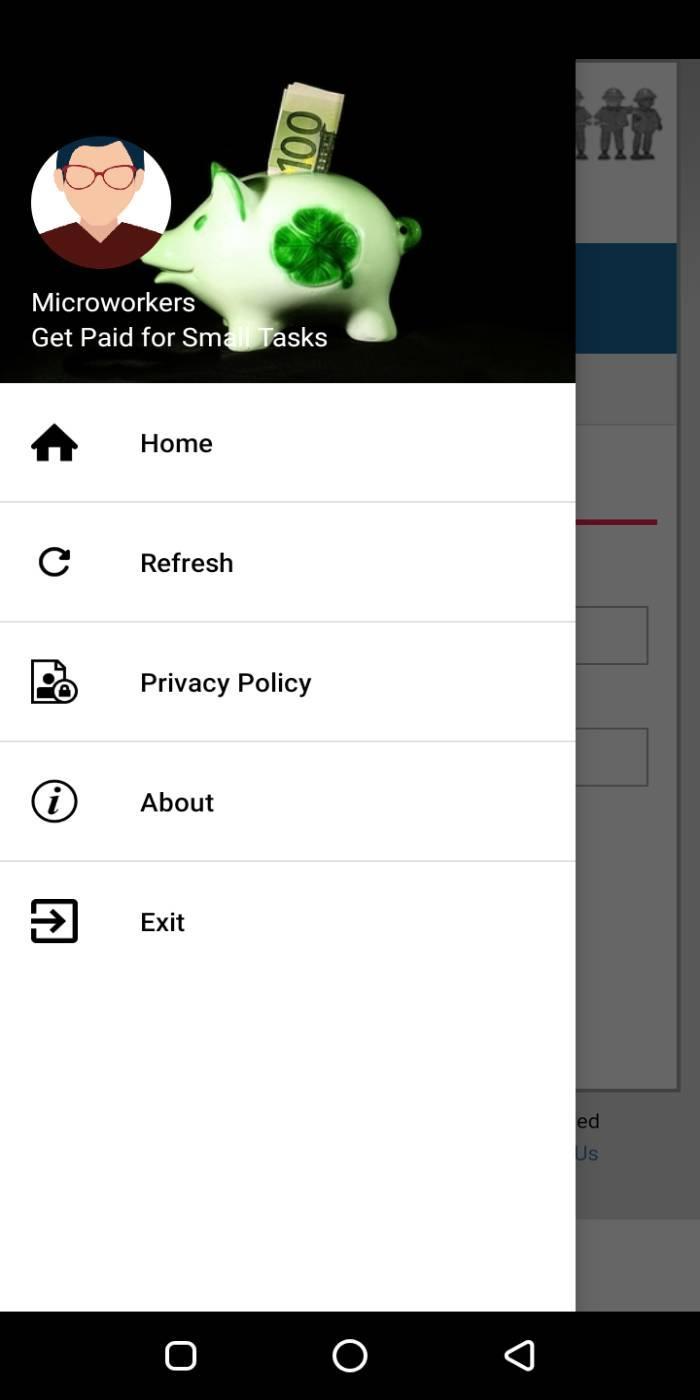Go to the system home screen
This screenshot has width=700, height=1400.
(350, 1355)
